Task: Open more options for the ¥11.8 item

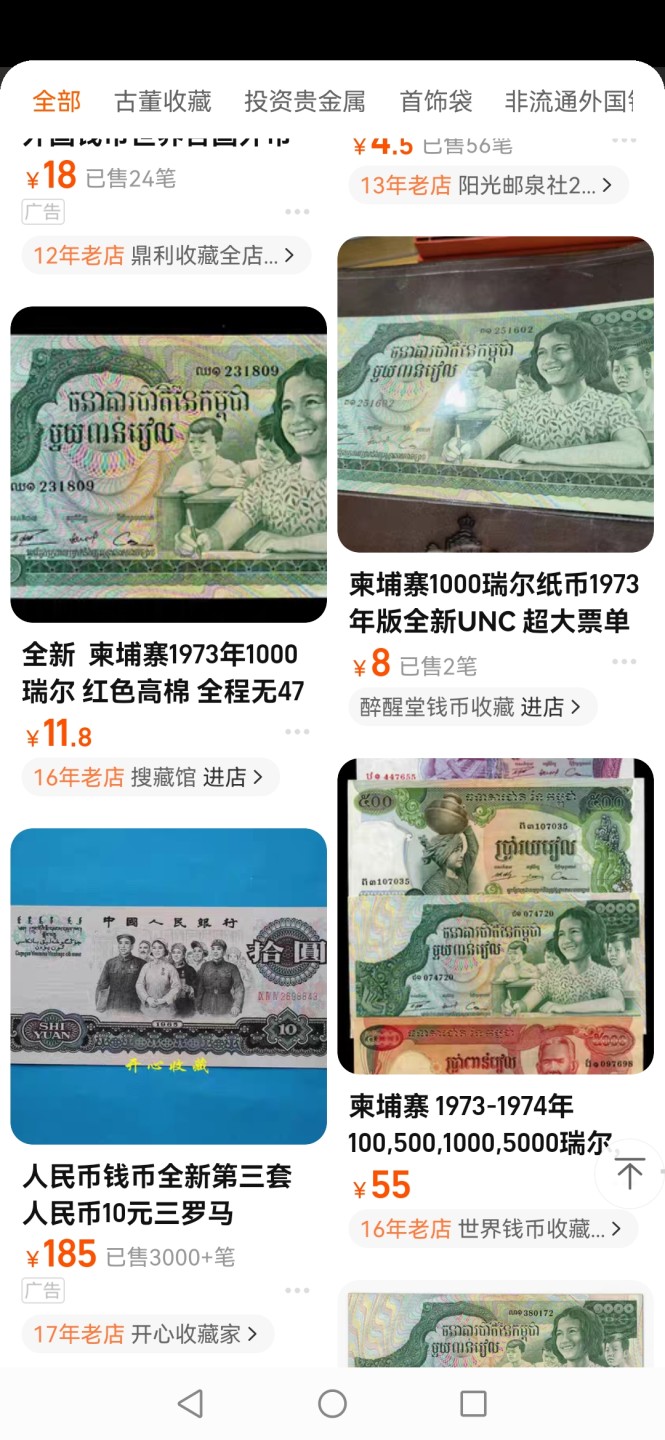Action: (297, 732)
